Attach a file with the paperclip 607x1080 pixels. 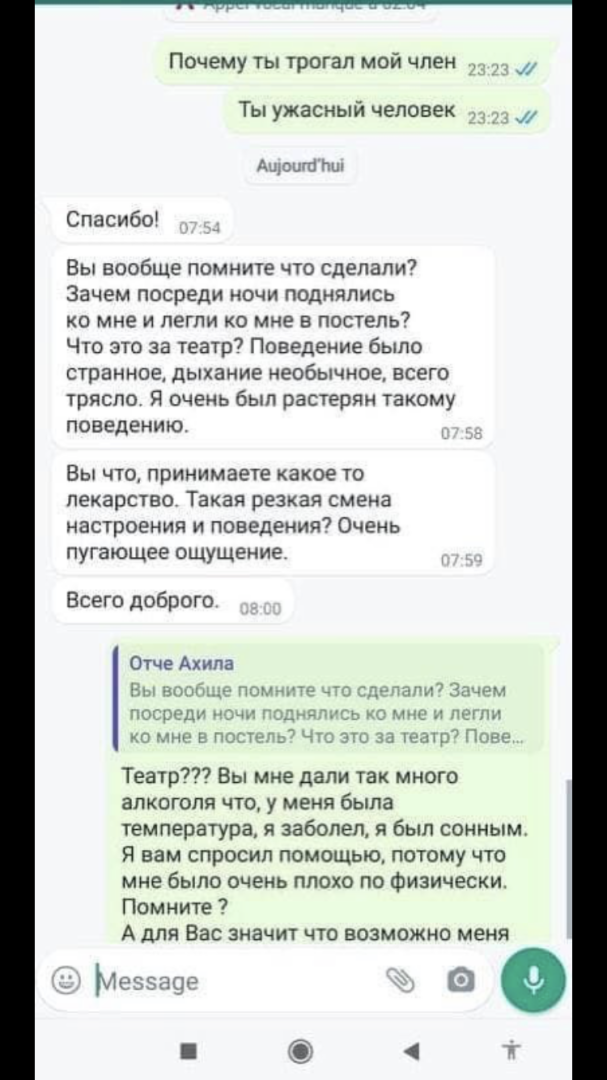pyautogui.click(x=400, y=981)
